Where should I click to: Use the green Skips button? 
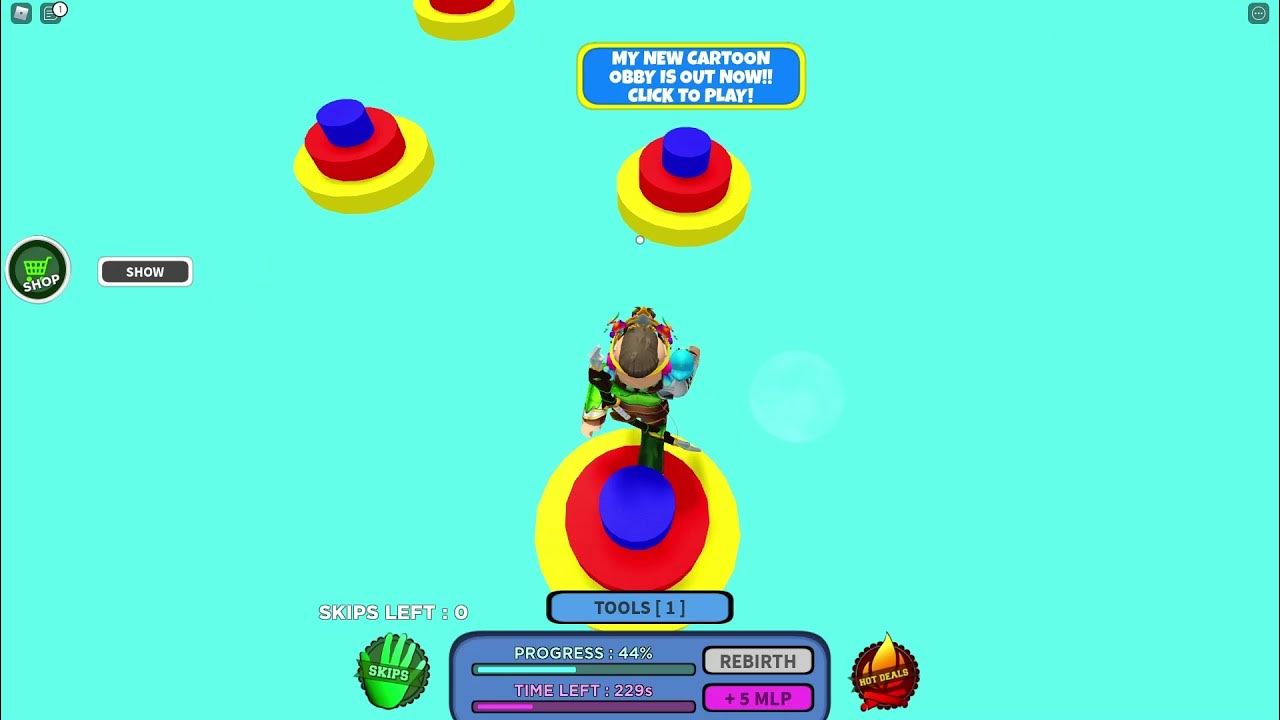pos(393,671)
